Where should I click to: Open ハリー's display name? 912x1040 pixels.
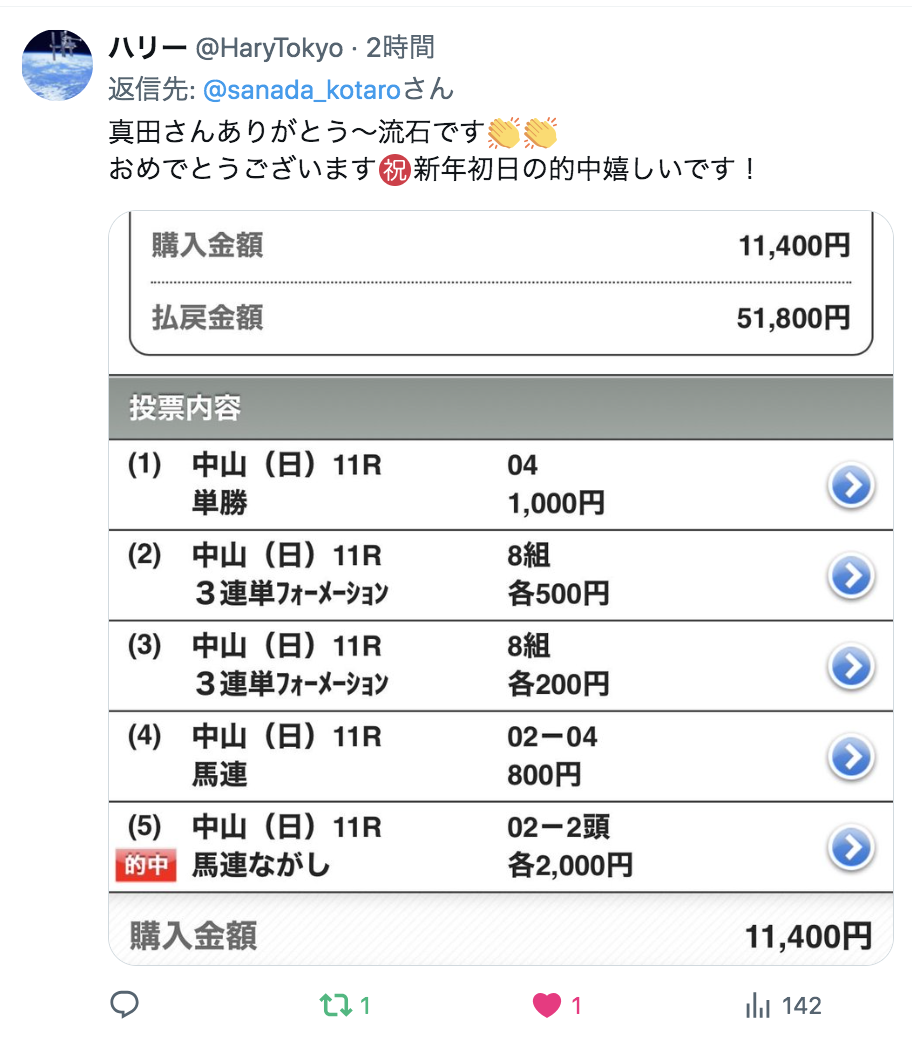(x=147, y=47)
